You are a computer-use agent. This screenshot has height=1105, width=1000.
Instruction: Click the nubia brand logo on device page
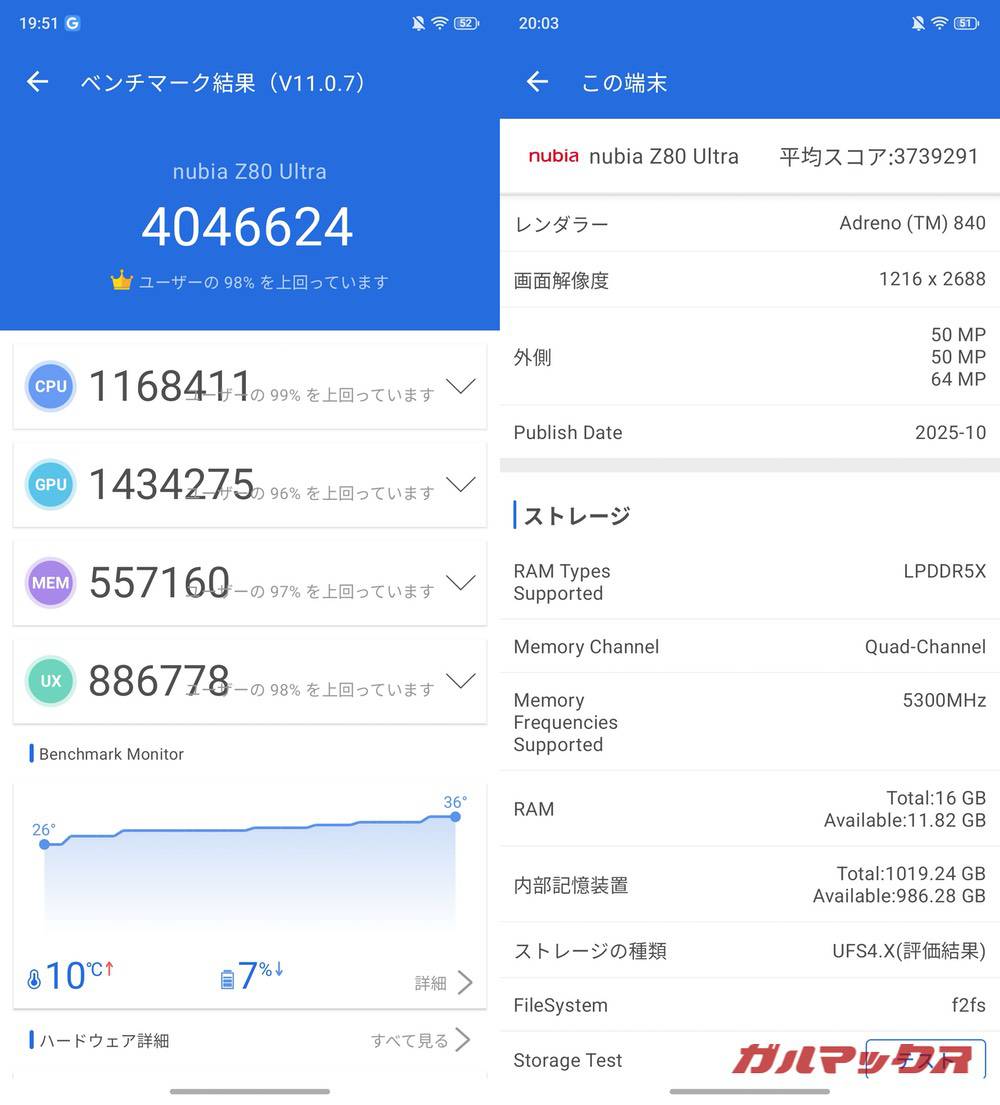point(553,156)
